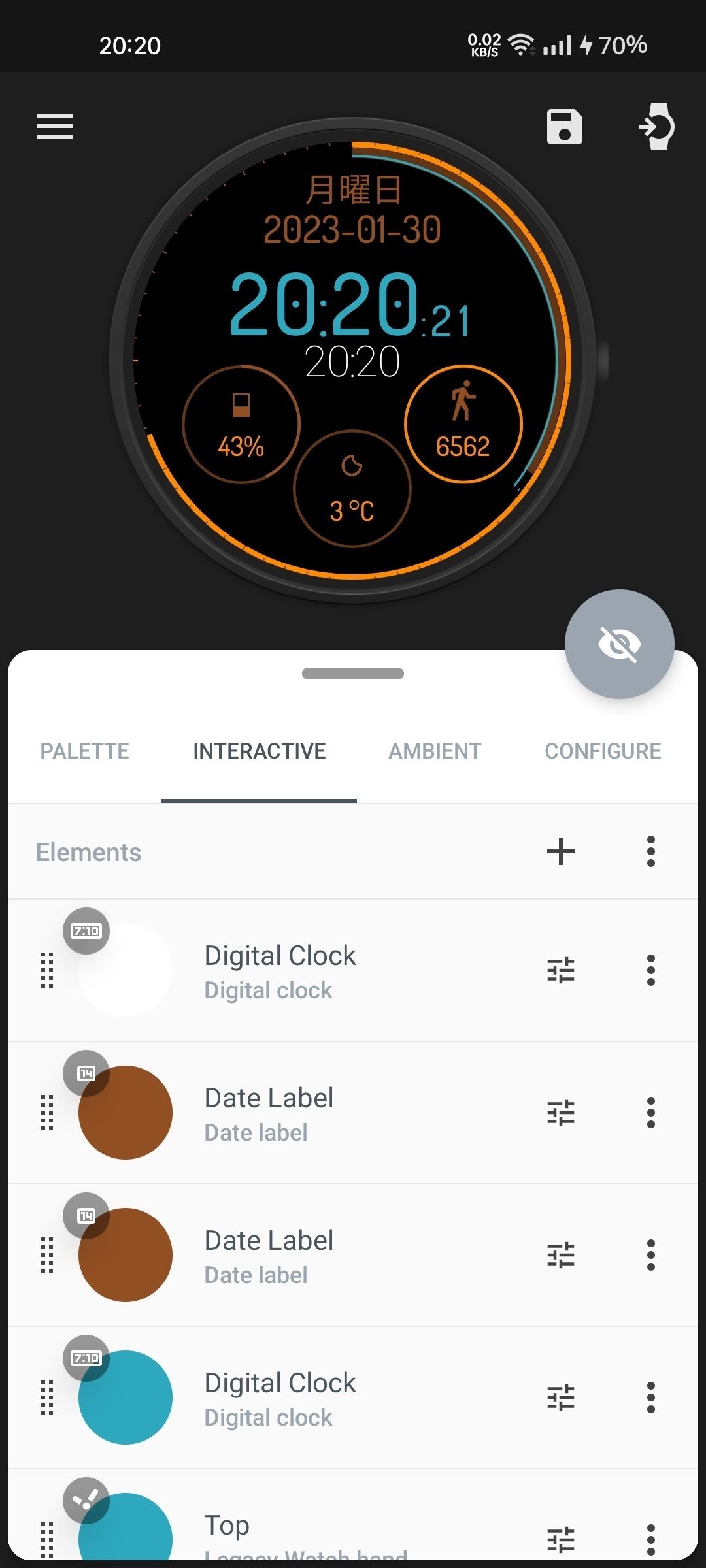This screenshot has width=706, height=1568.
Task: Open the hamburger drawer menu
Action: pos(55,126)
